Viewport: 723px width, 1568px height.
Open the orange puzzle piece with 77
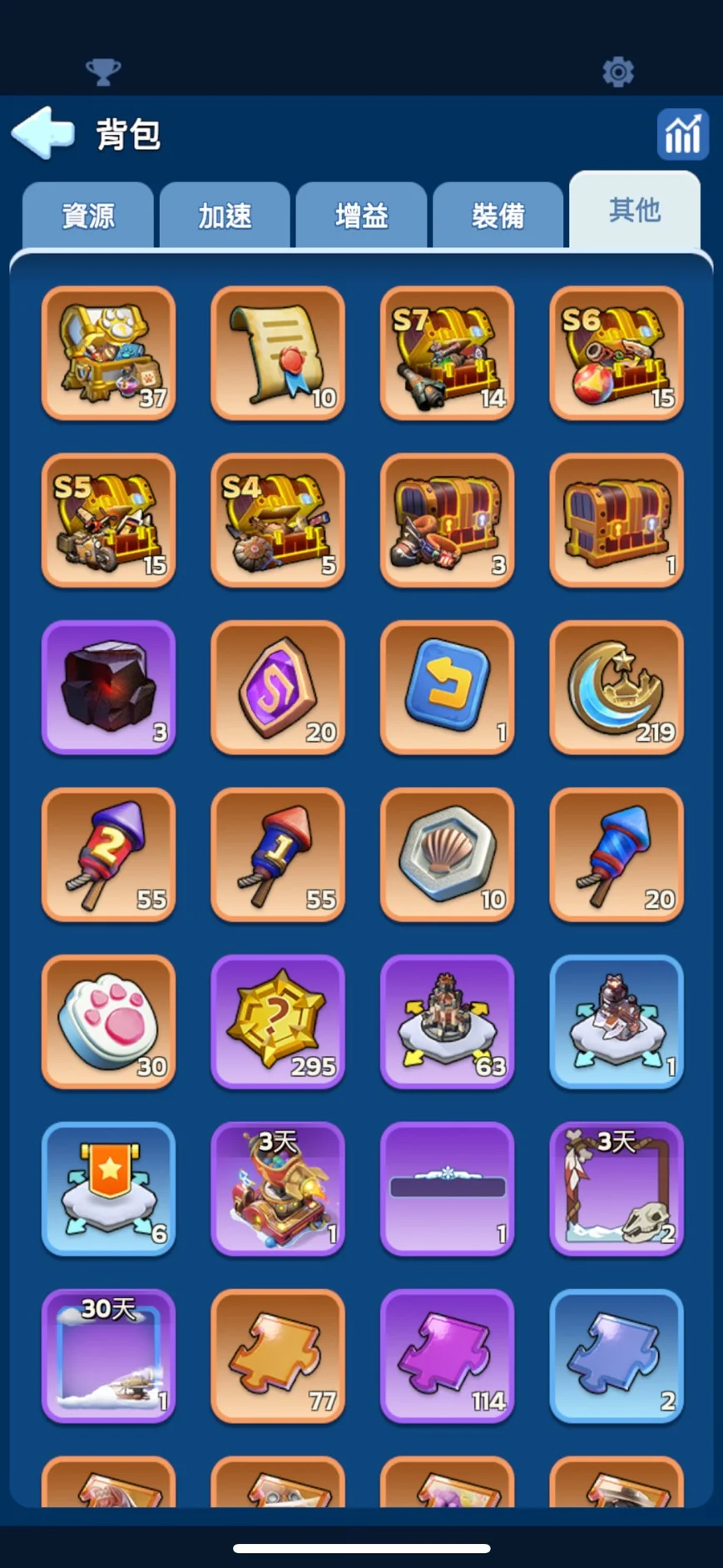pos(278,1356)
